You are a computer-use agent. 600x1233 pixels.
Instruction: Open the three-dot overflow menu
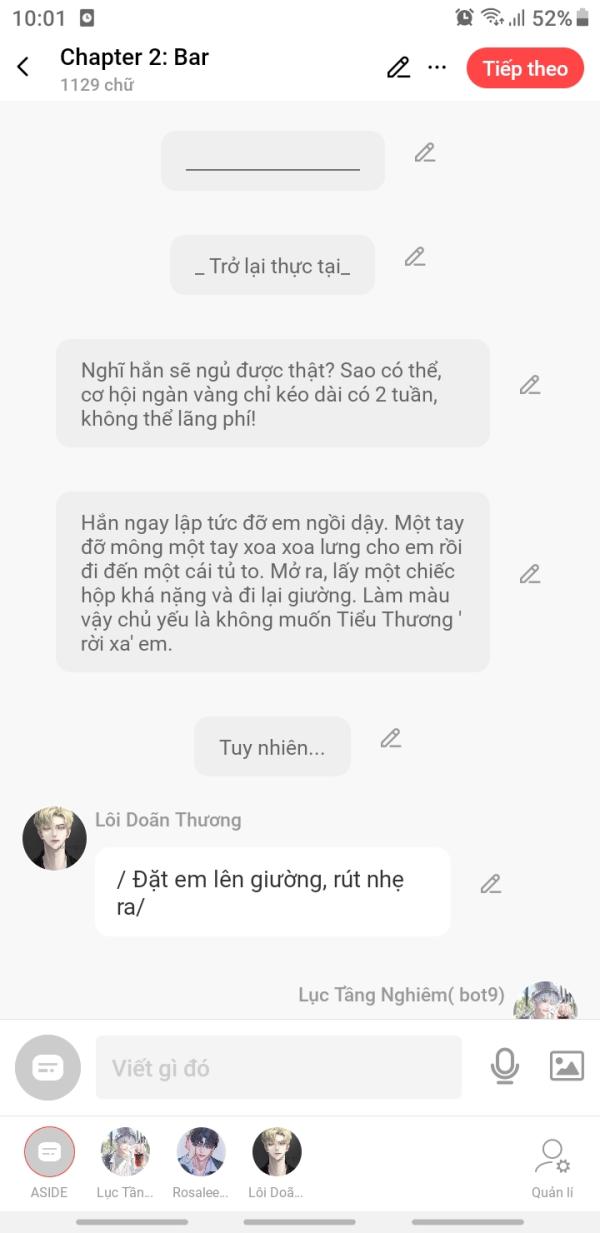coord(437,68)
